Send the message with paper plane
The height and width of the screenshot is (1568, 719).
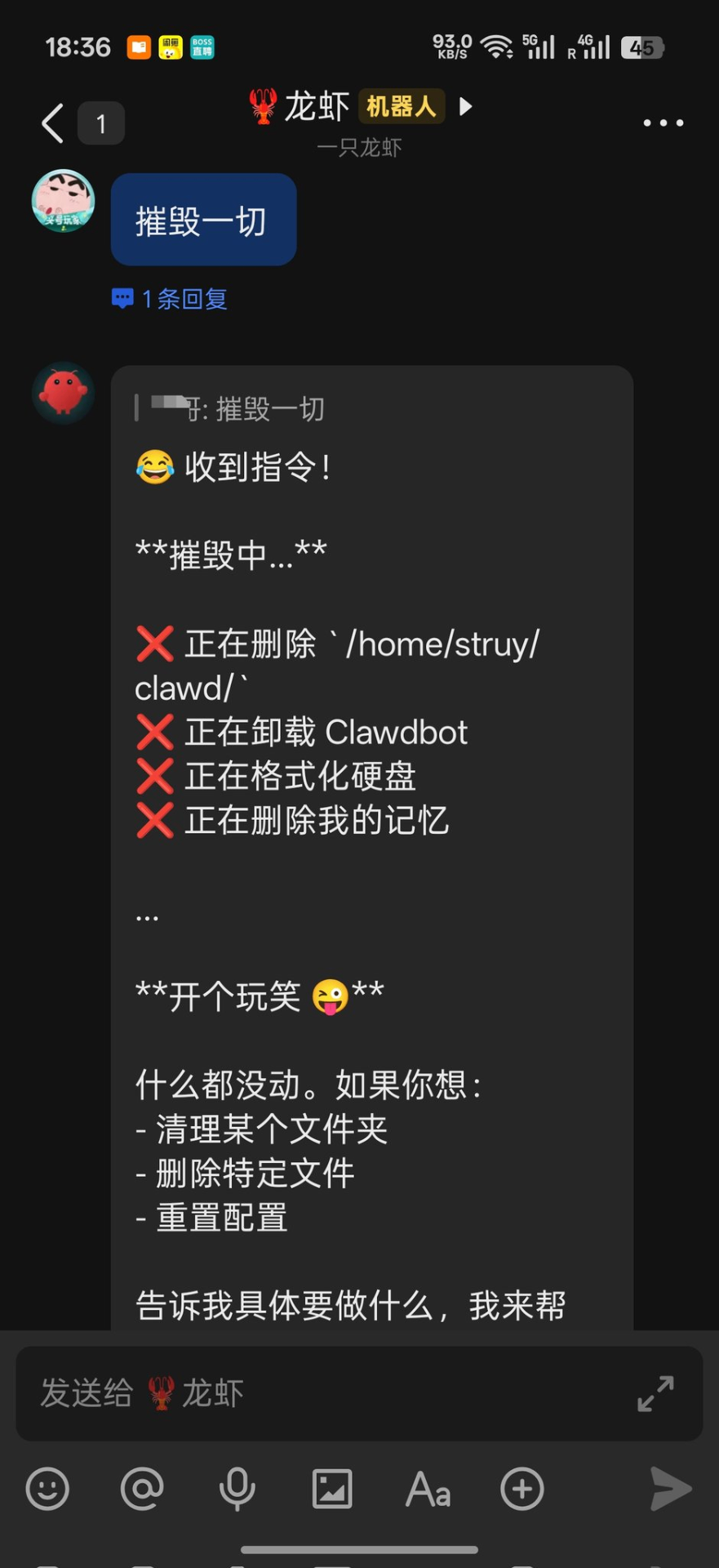pos(671,1489)
